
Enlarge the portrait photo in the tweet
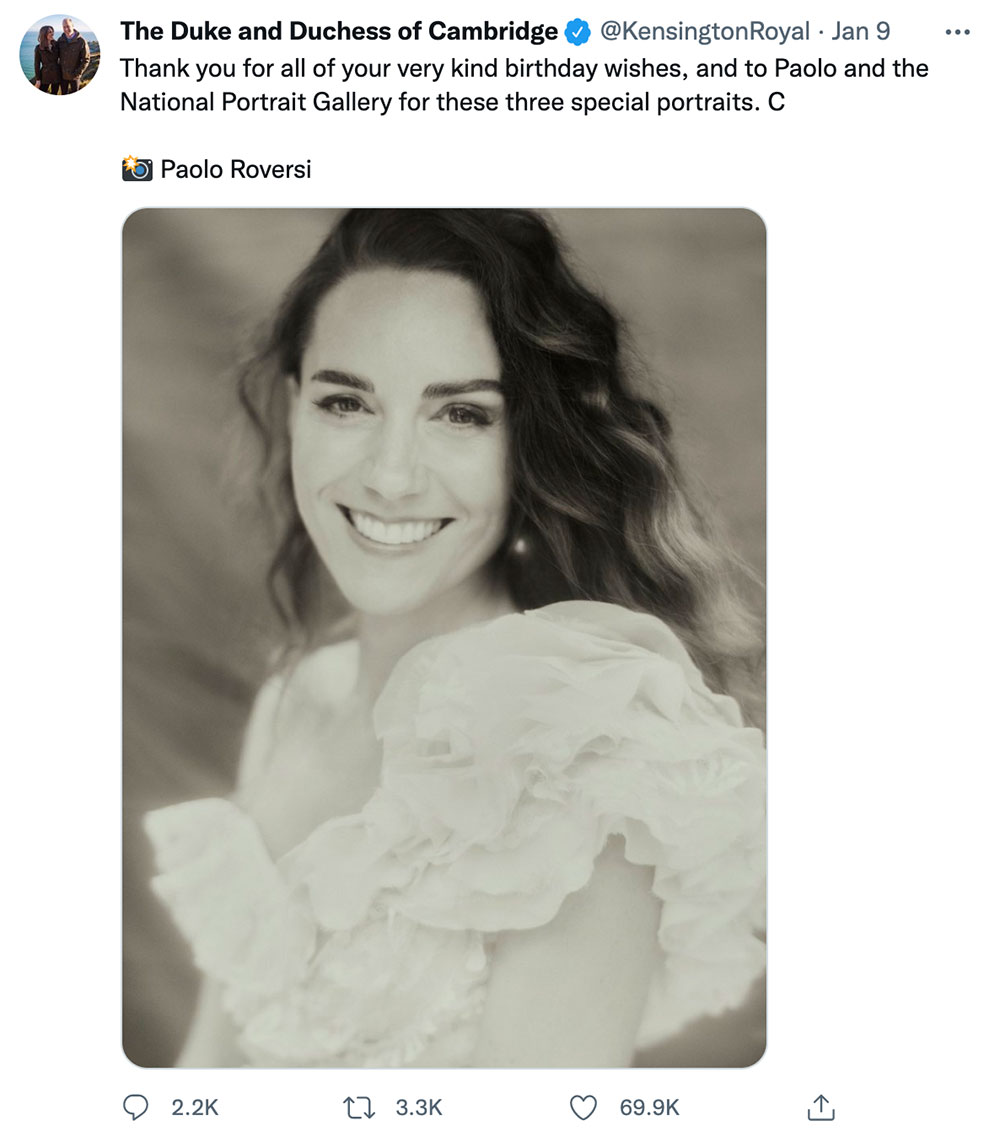pyautogui.click(x=444, y=637)
